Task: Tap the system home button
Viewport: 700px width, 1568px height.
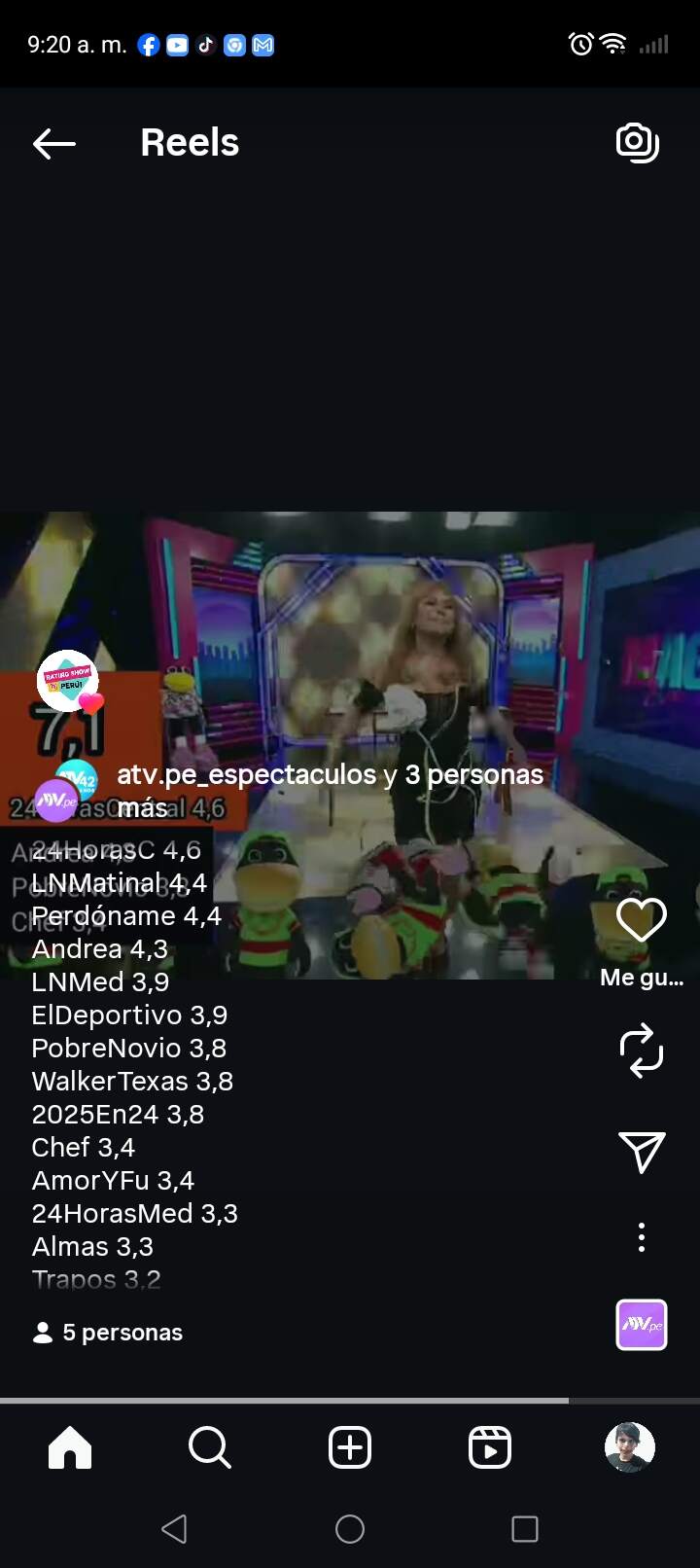Action: tap(350, 1529)
